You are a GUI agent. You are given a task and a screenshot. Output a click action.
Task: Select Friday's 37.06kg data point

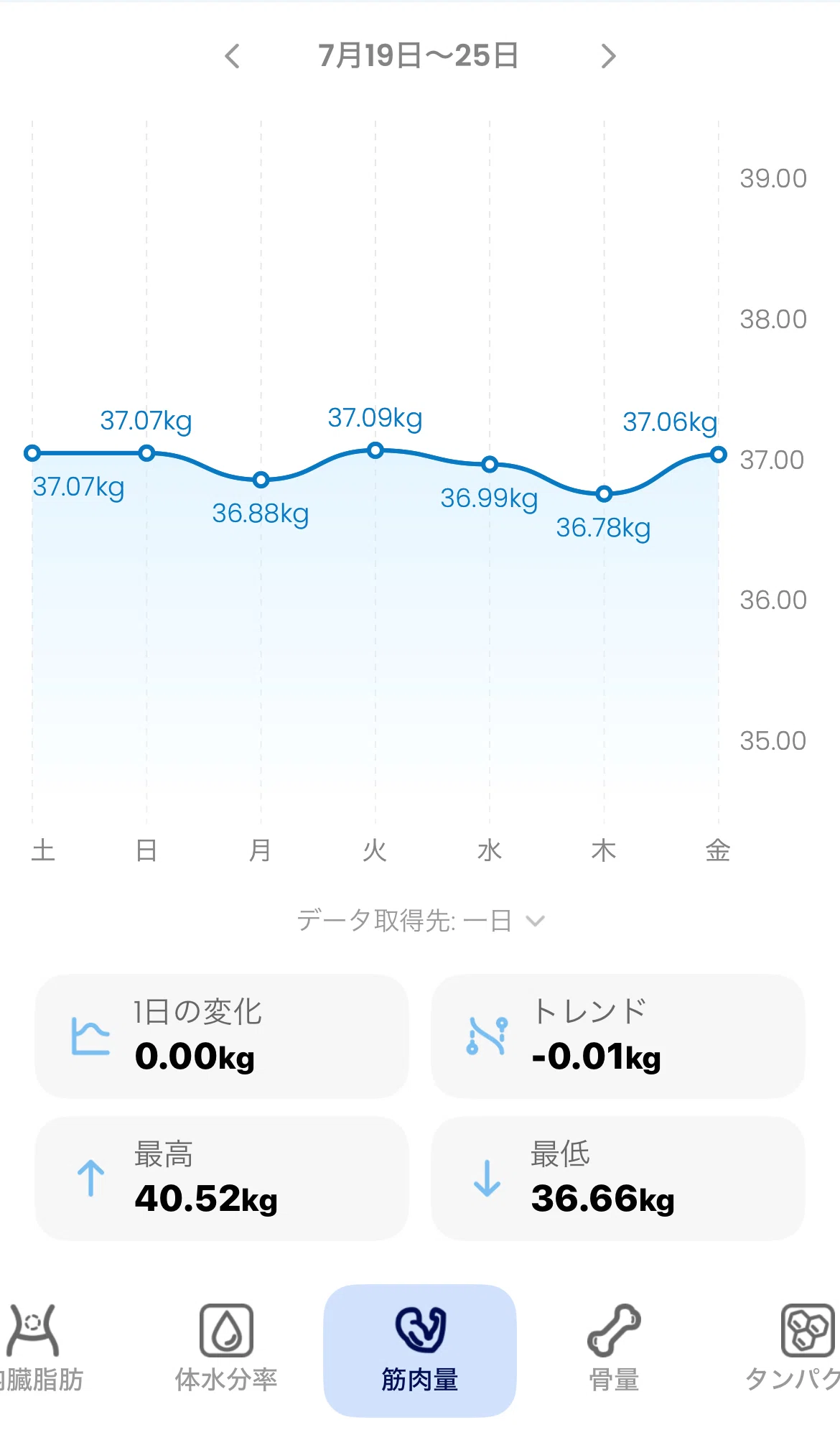[x=719, y=454]
